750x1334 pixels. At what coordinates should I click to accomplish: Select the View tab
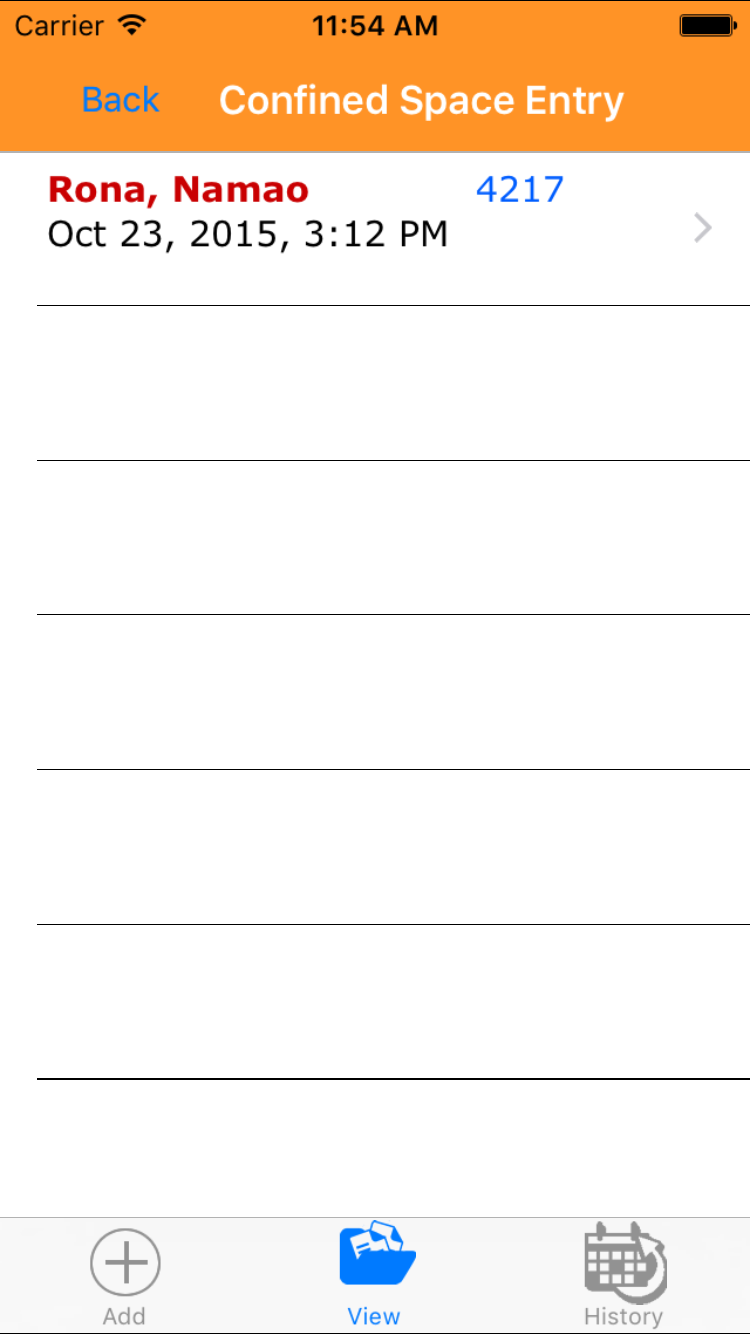(x=375, y=1275)
